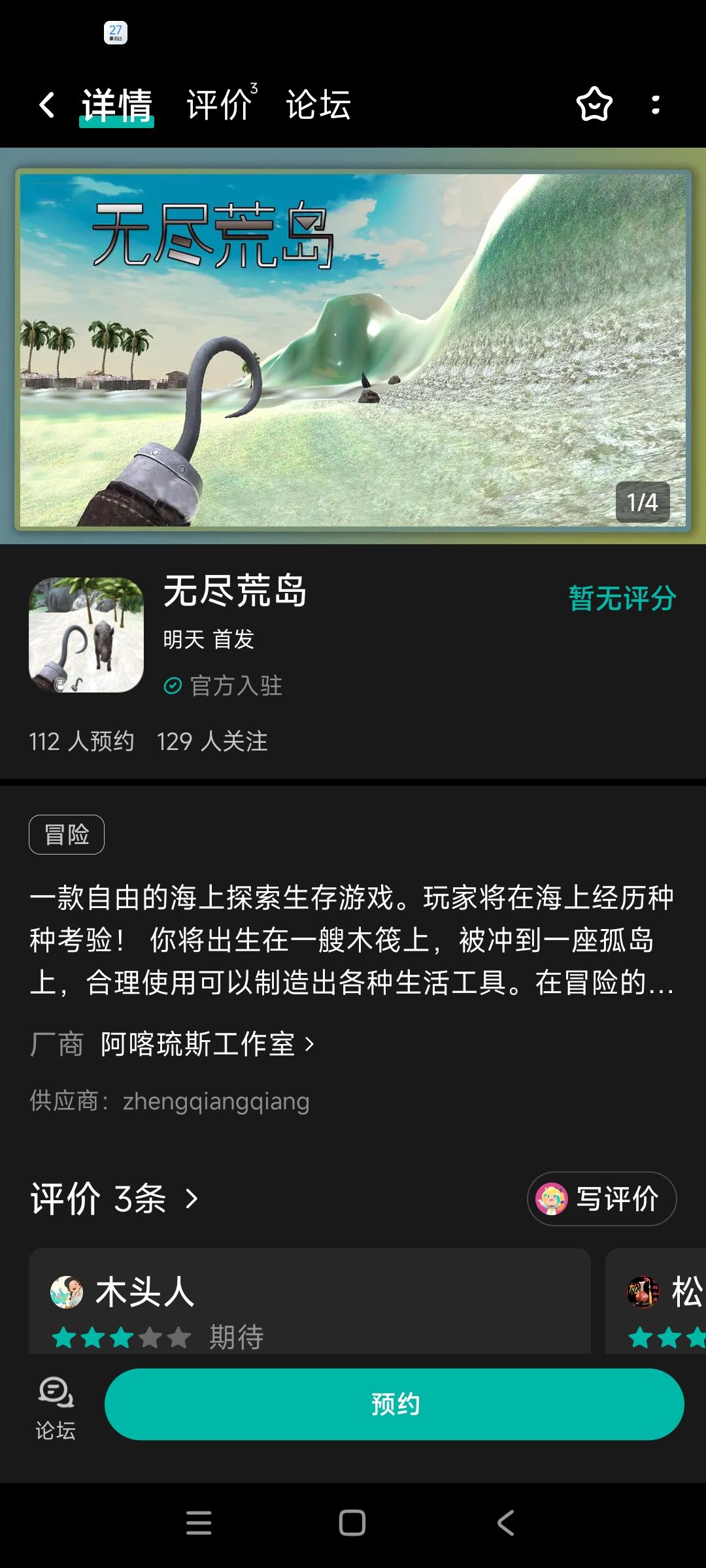The height and width of the screenshot is (1568, 706).
Task: Switch to the 论坛 tab at top
Action: pos(318,105)
